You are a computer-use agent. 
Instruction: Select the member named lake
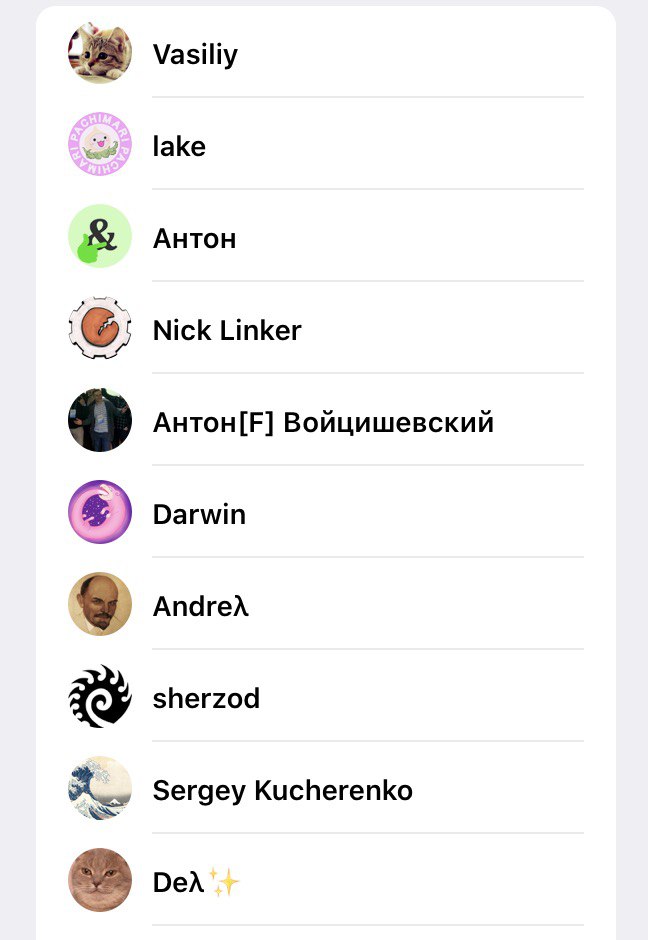pos(180,146)
